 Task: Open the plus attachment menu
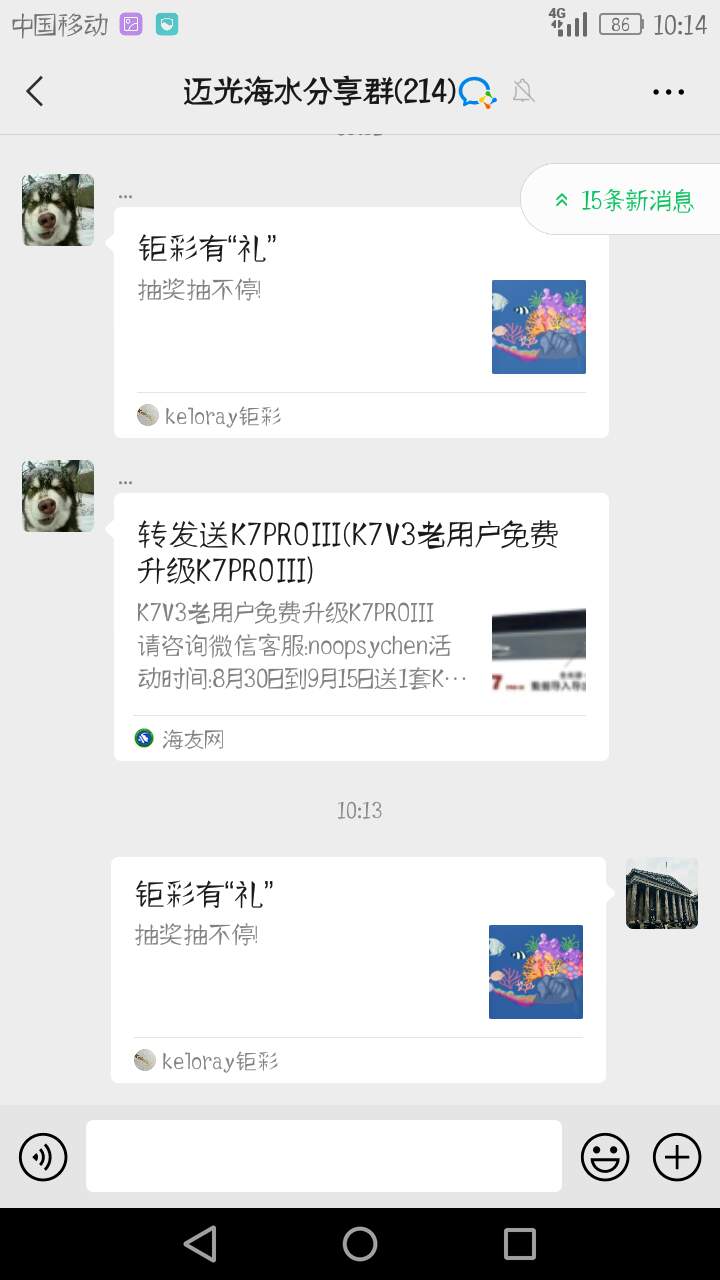point(677,1157)
